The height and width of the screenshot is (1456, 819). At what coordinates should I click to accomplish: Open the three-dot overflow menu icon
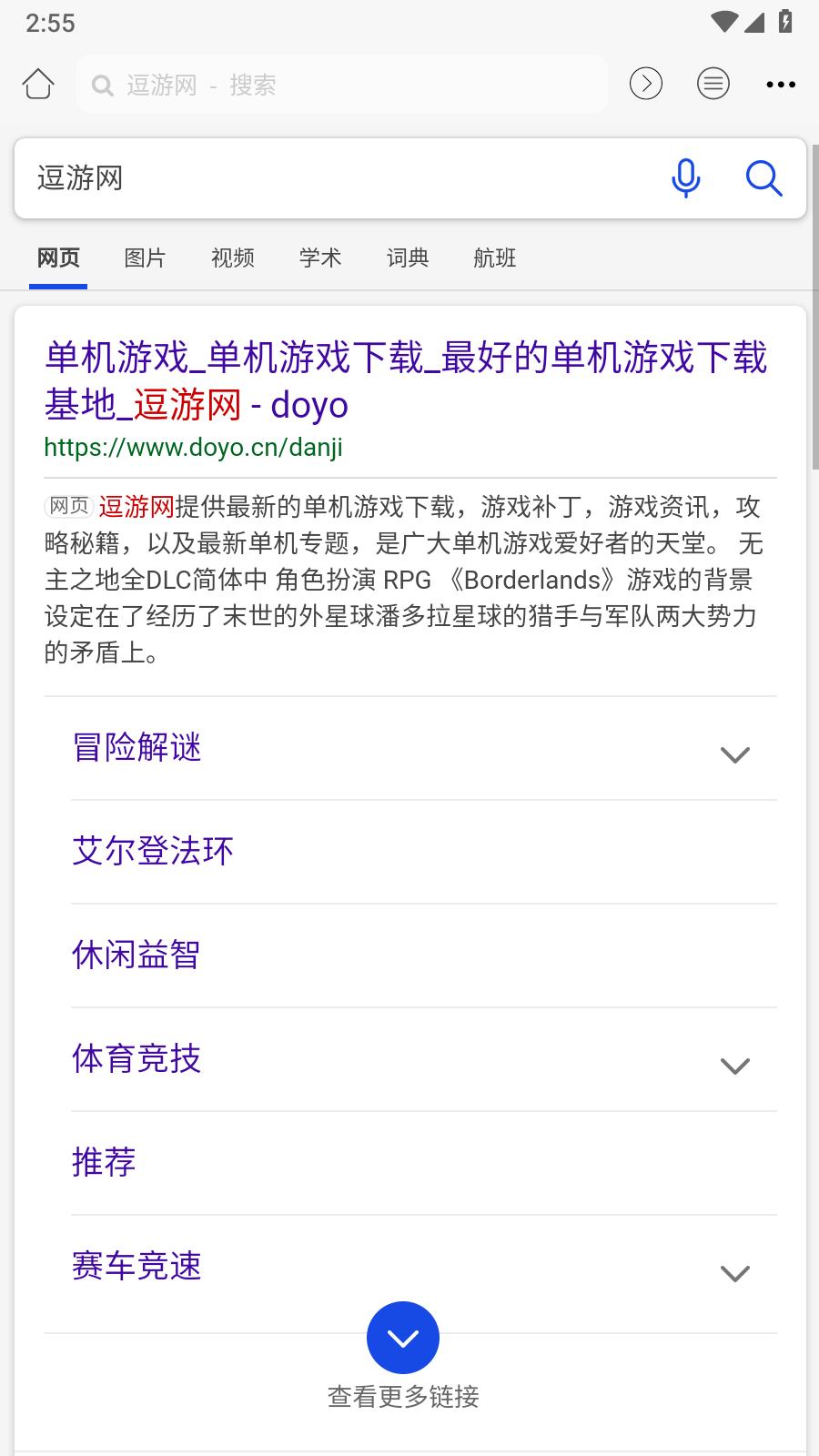pyautogui.click(x=781, y=85)
